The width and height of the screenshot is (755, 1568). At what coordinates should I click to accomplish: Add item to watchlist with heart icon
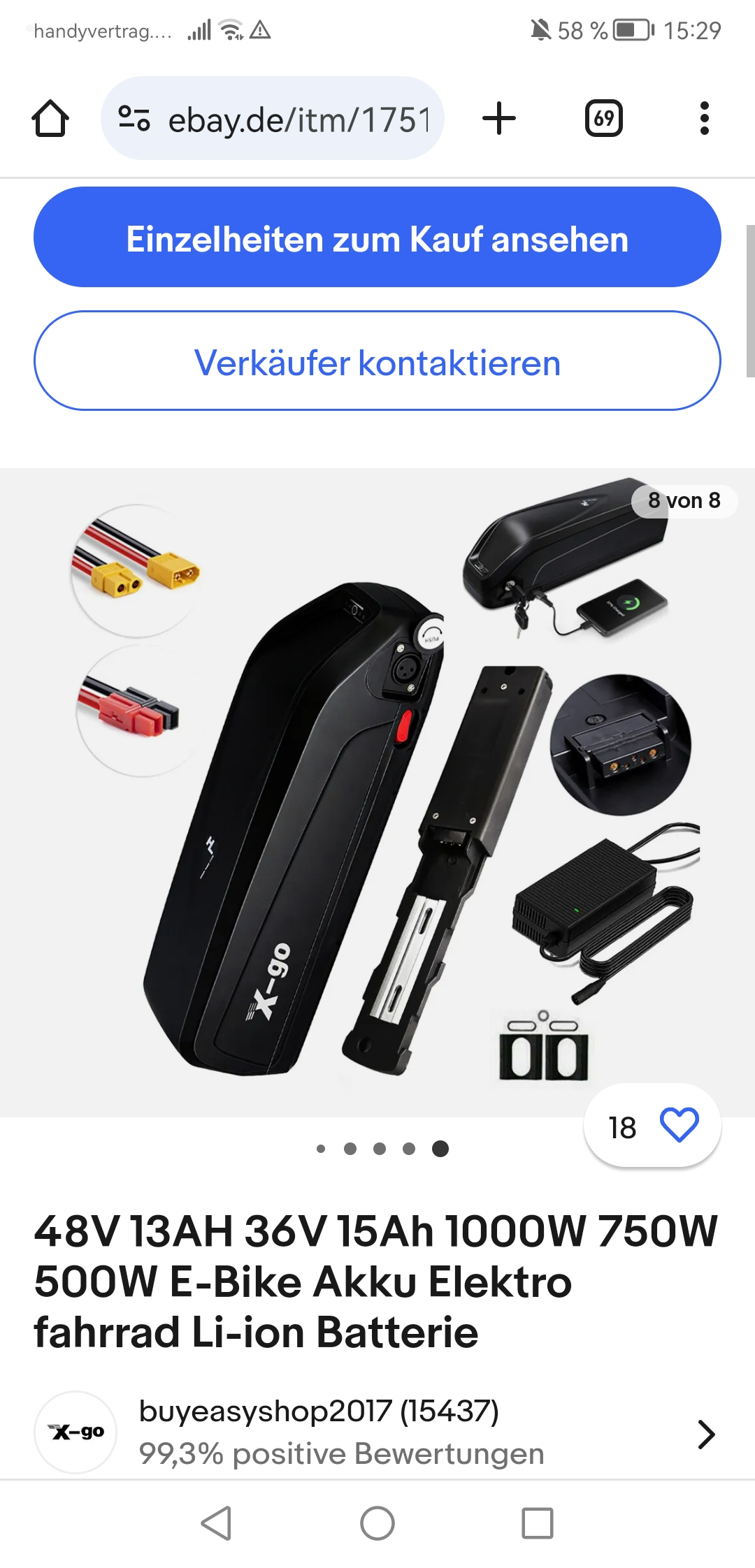coord(679,1126)
